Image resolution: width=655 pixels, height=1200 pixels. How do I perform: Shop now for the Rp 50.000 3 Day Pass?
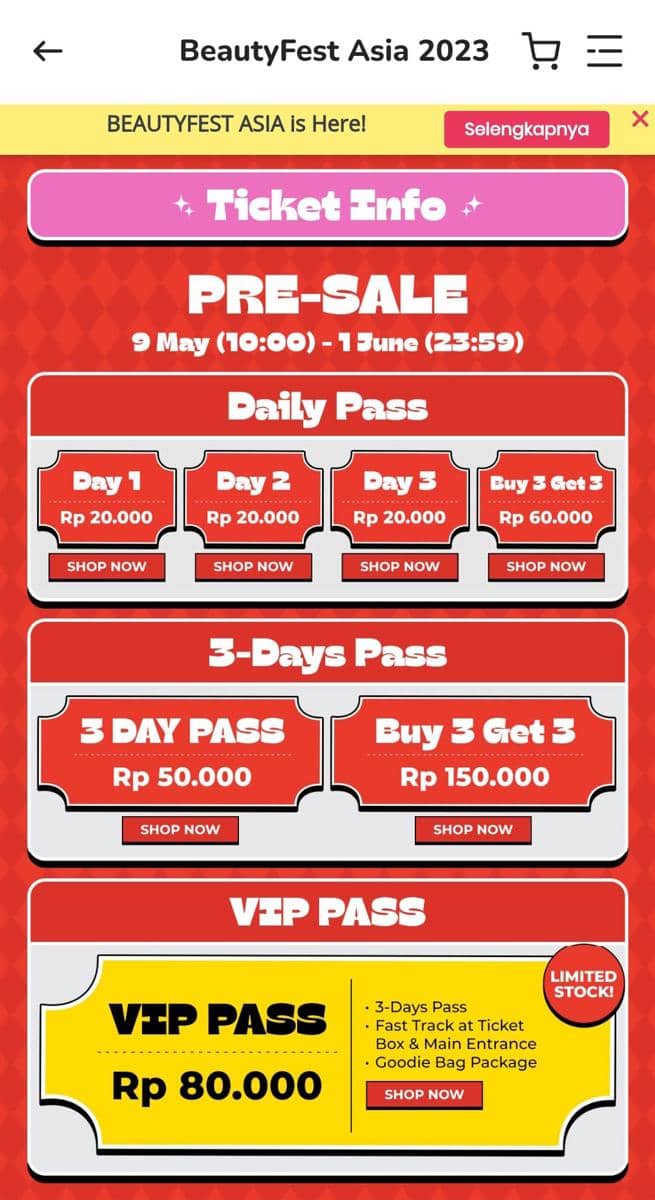[x=180, y=829]
